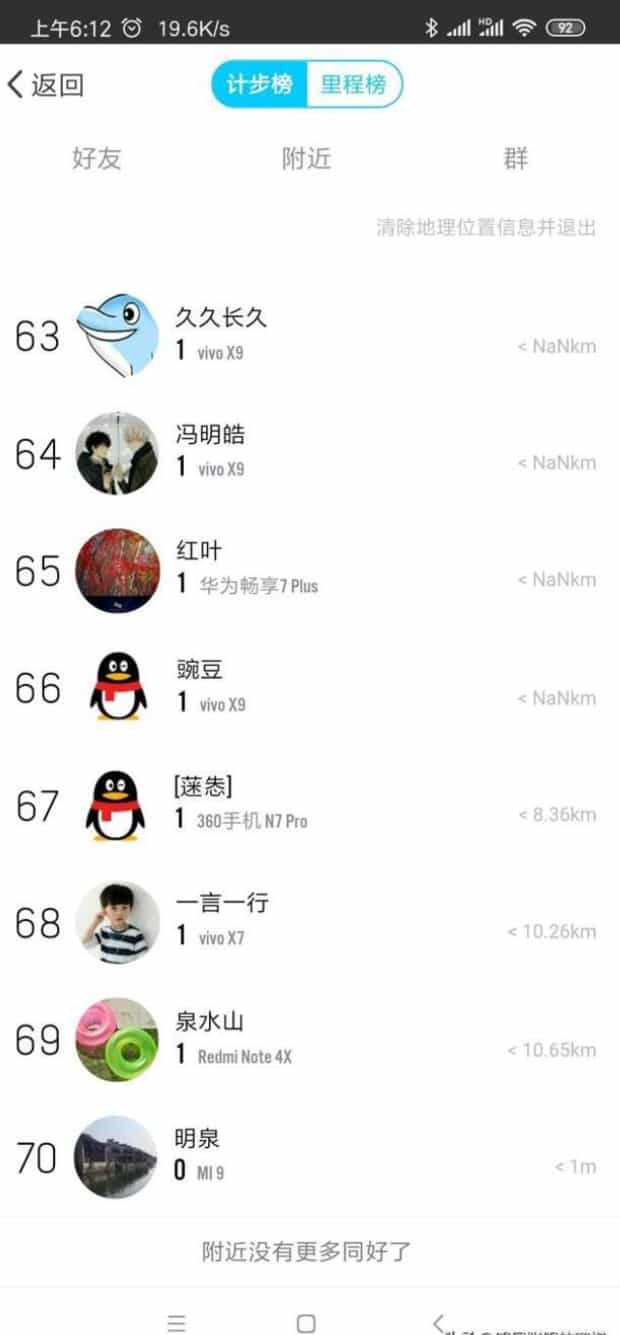Switch to the 好友 tab
The image size is (620, 1335).
[97, 158]
